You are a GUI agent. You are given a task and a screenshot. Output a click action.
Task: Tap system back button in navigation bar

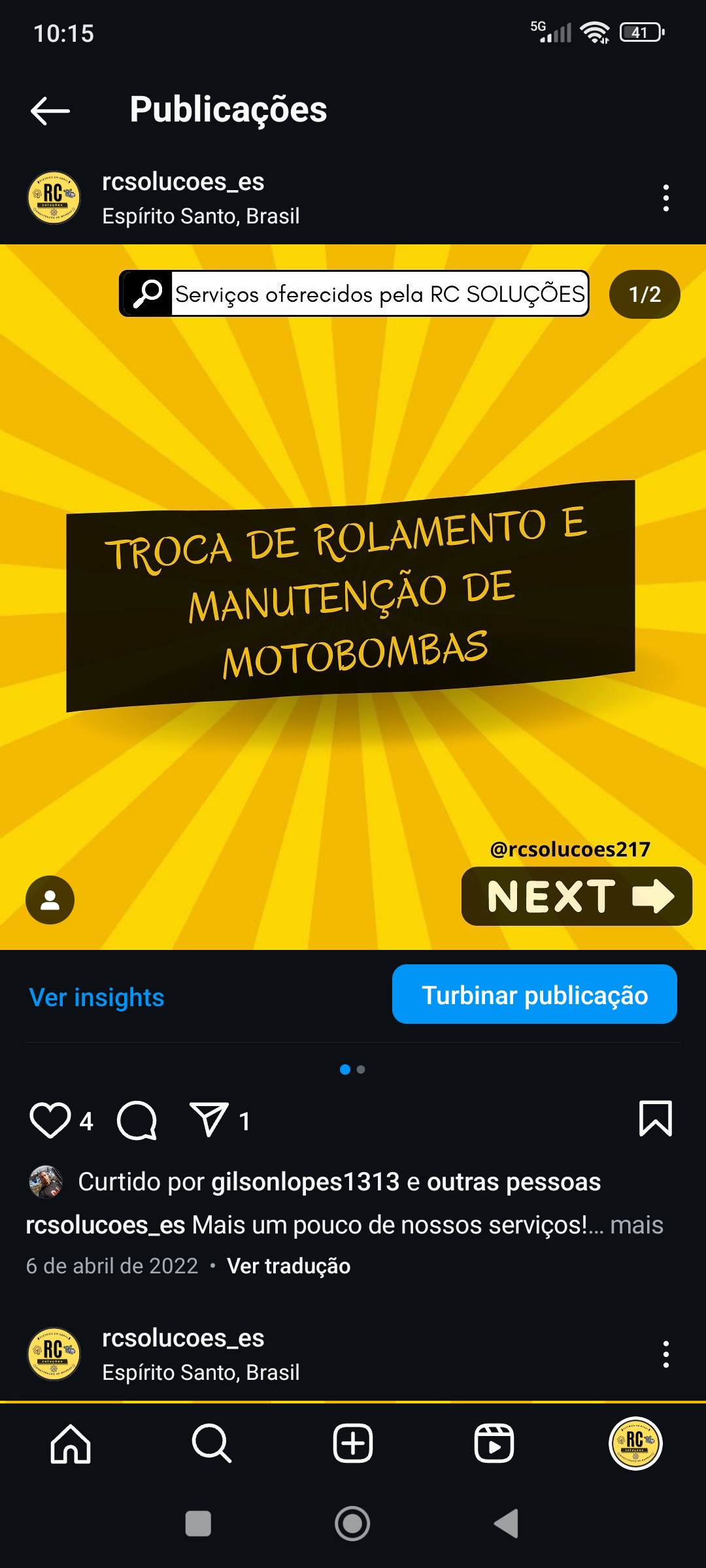[507, 1524]
